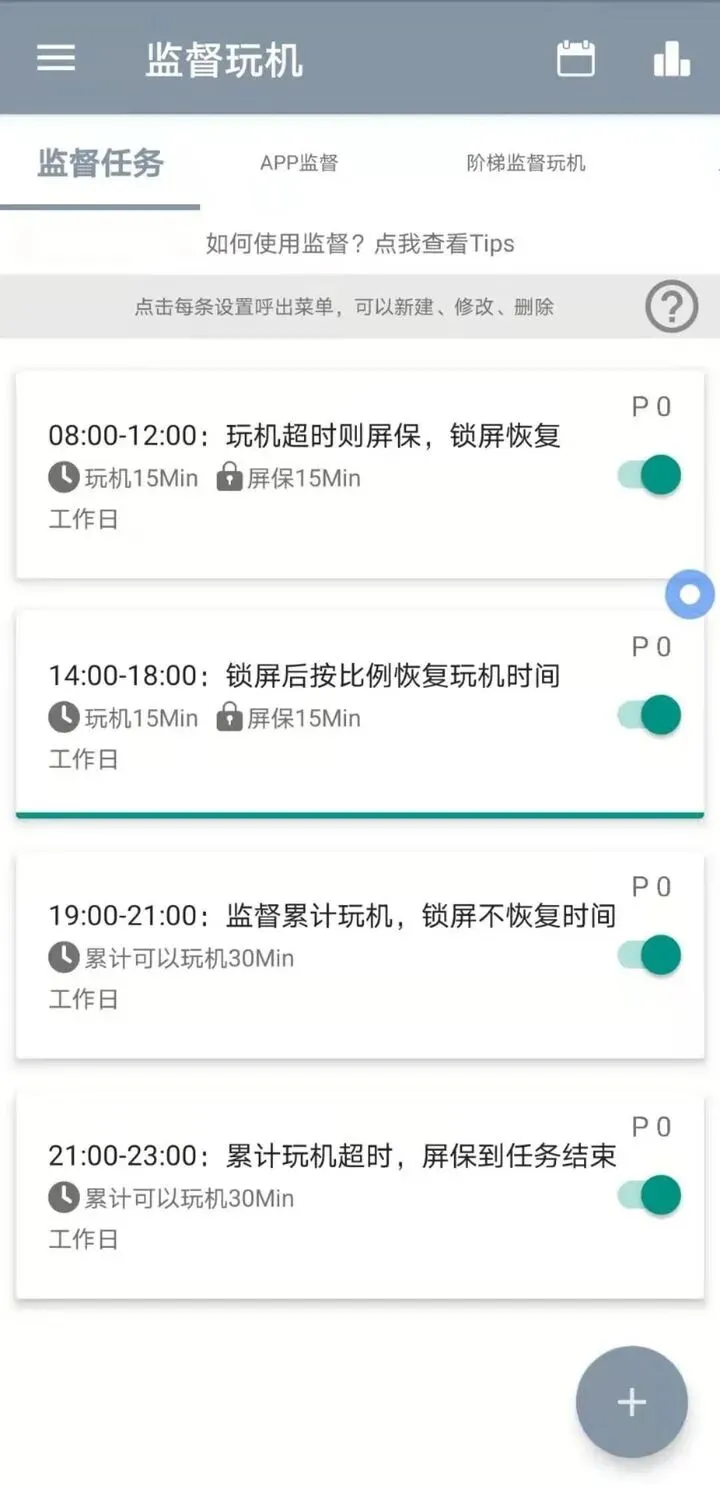
Task: Switch off the 21:00-23:00 task
Action: click(650, 1195)
